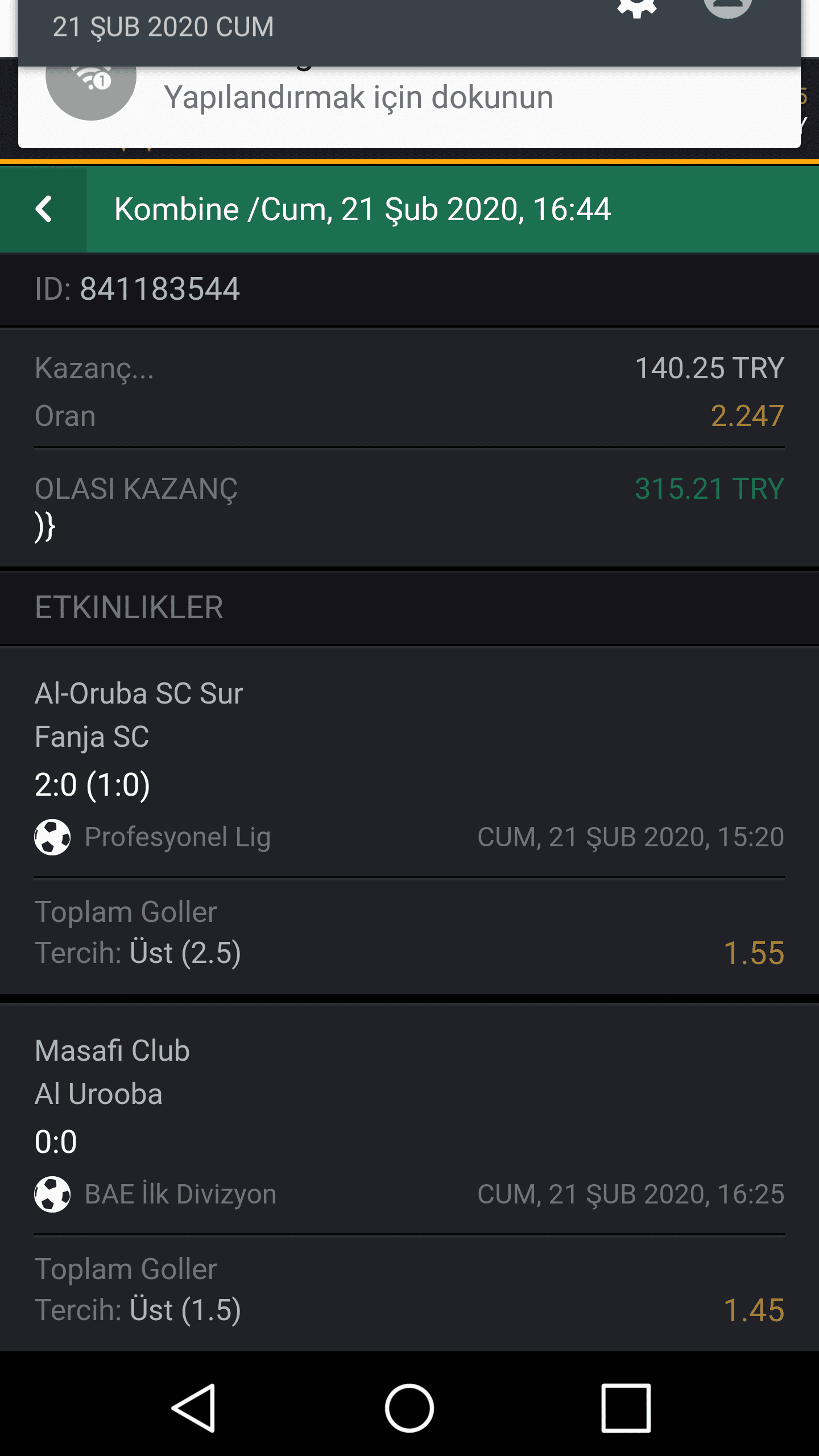Go to the home screen
Screen dimensions: 819x1456
pos(409,1408)
